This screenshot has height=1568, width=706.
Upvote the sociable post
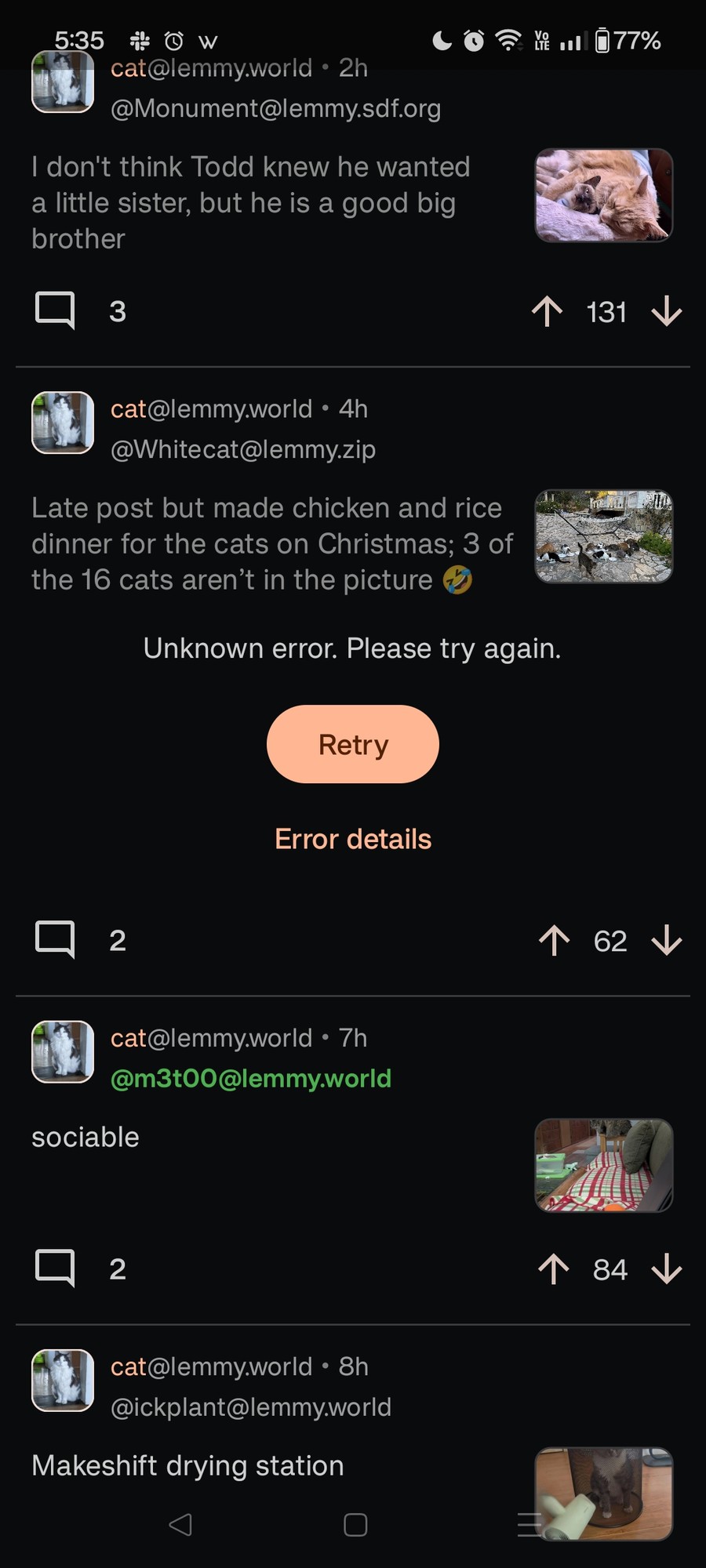tap(554, 1269)
